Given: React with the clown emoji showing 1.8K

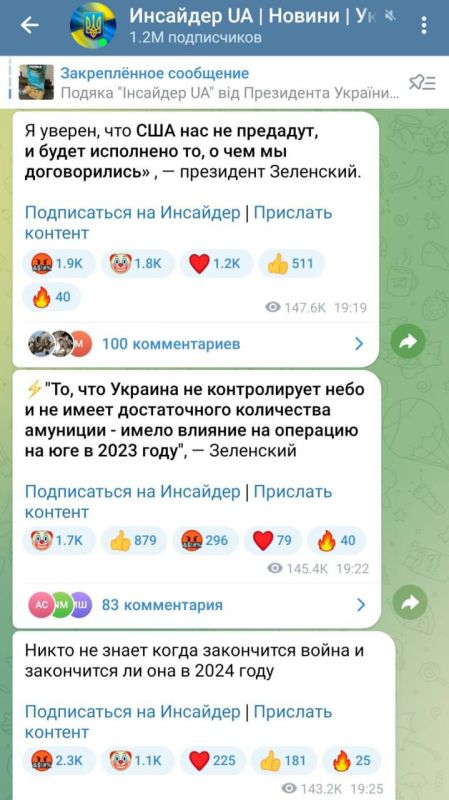Looking at the screenshot, I should [x=137, y=264].
